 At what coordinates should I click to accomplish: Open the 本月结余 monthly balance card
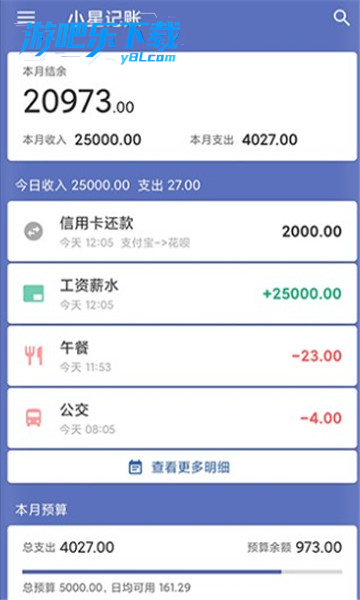182,106
